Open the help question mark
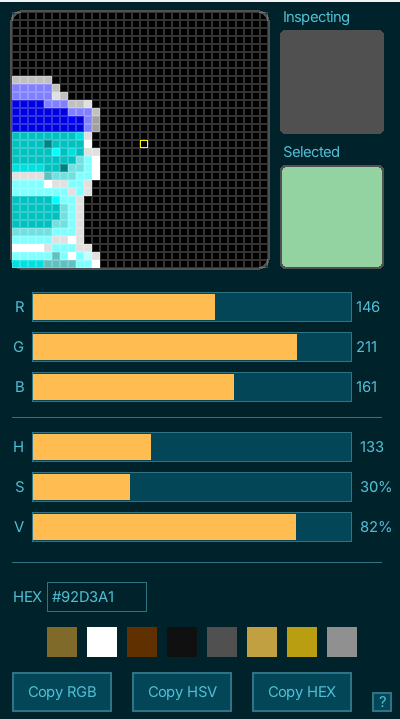The image size is (400, 719). [382, 702]
